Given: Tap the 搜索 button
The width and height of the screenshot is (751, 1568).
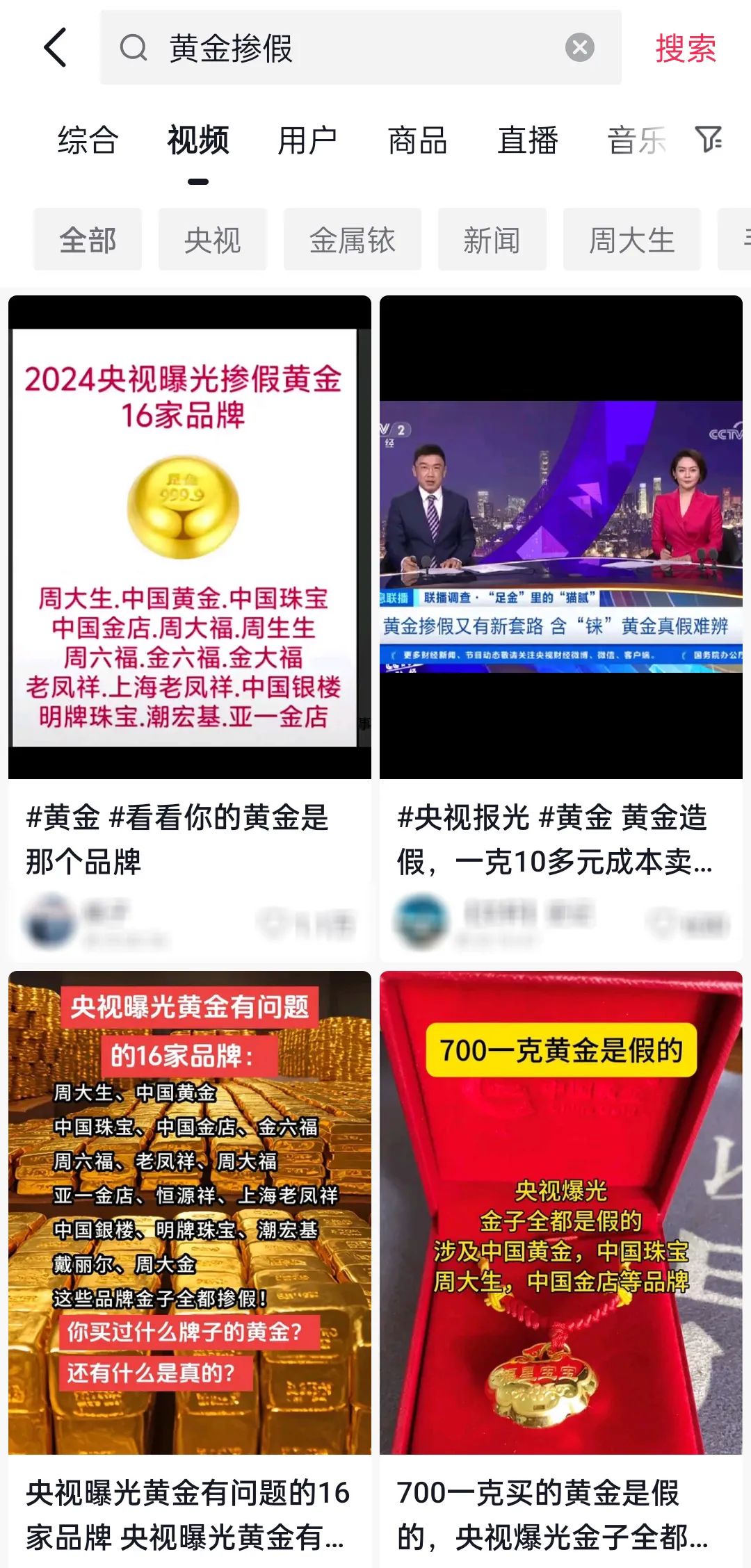Looking at the screenshot, I should [686, 49].
